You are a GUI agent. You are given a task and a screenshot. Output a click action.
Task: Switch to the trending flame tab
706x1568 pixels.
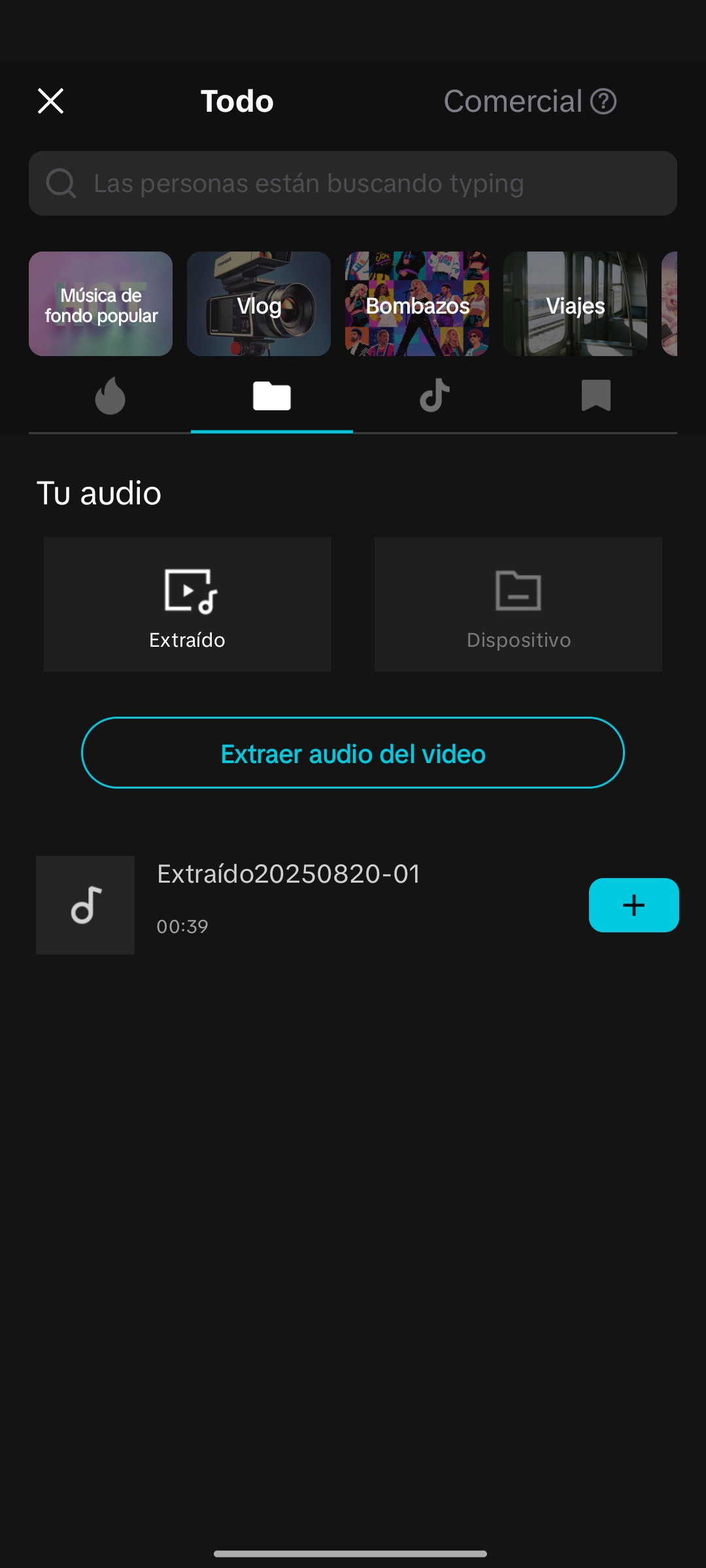click(110, 396)
